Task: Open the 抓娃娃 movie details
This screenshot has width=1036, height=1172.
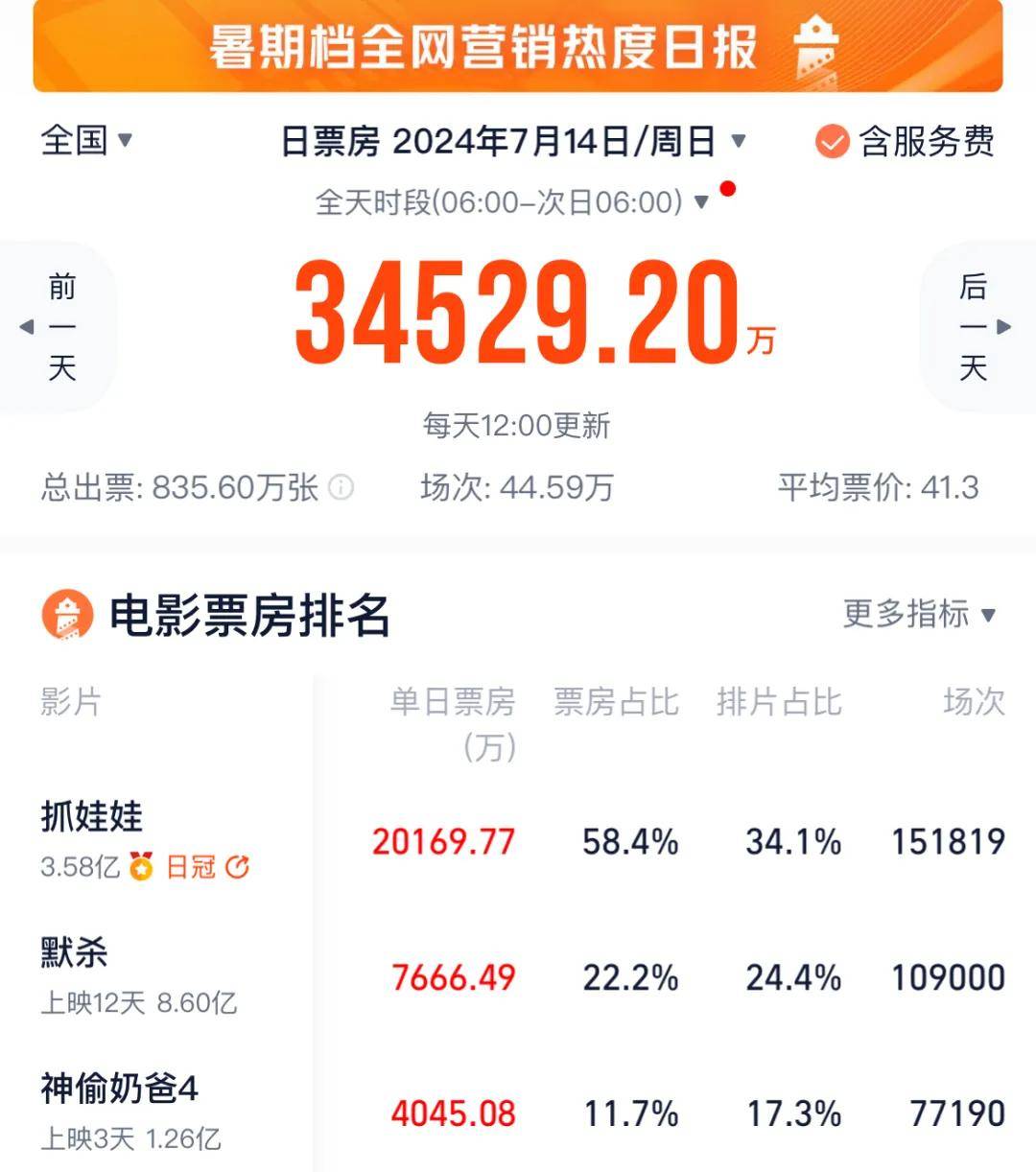Action: (x=92, y=817)
